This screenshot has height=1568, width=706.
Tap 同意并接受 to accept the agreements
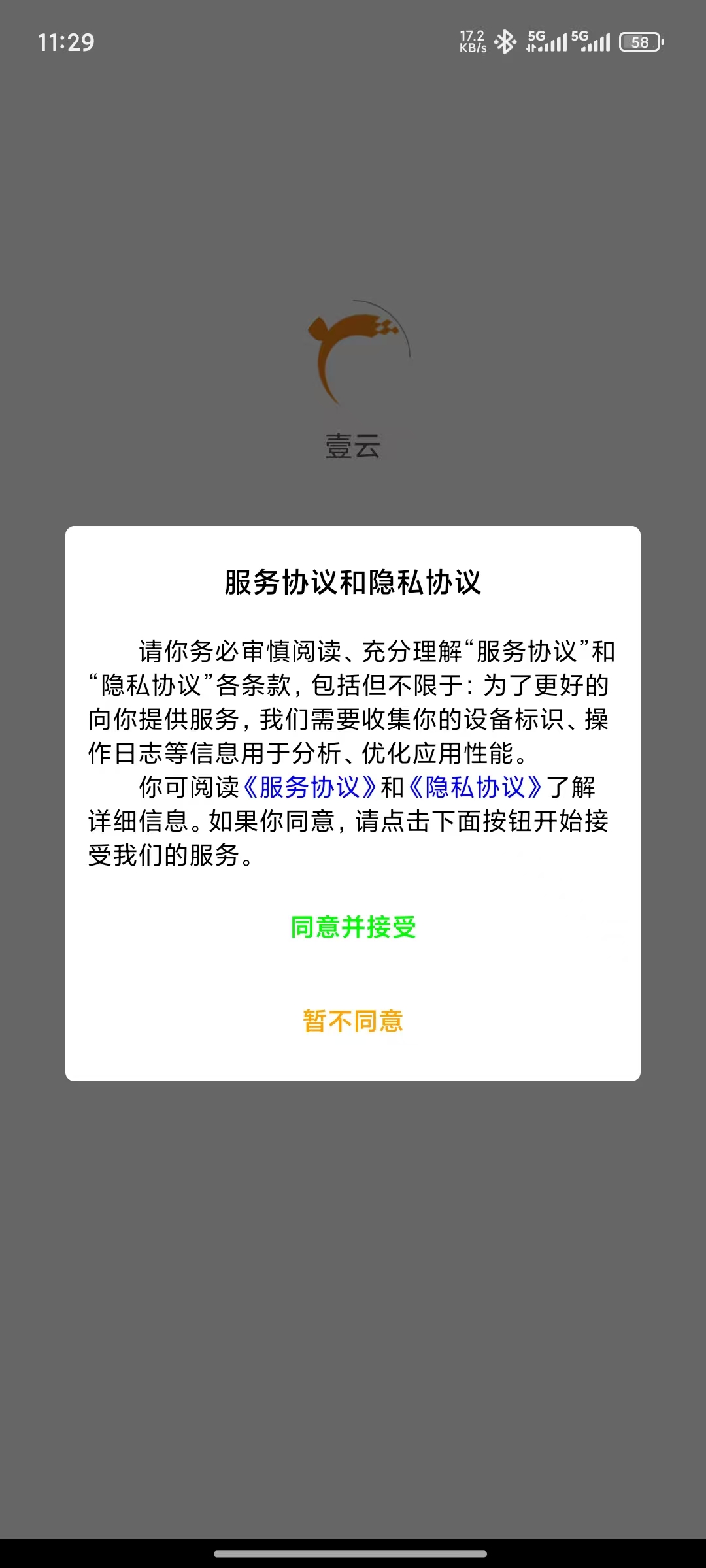click(353, 927)
